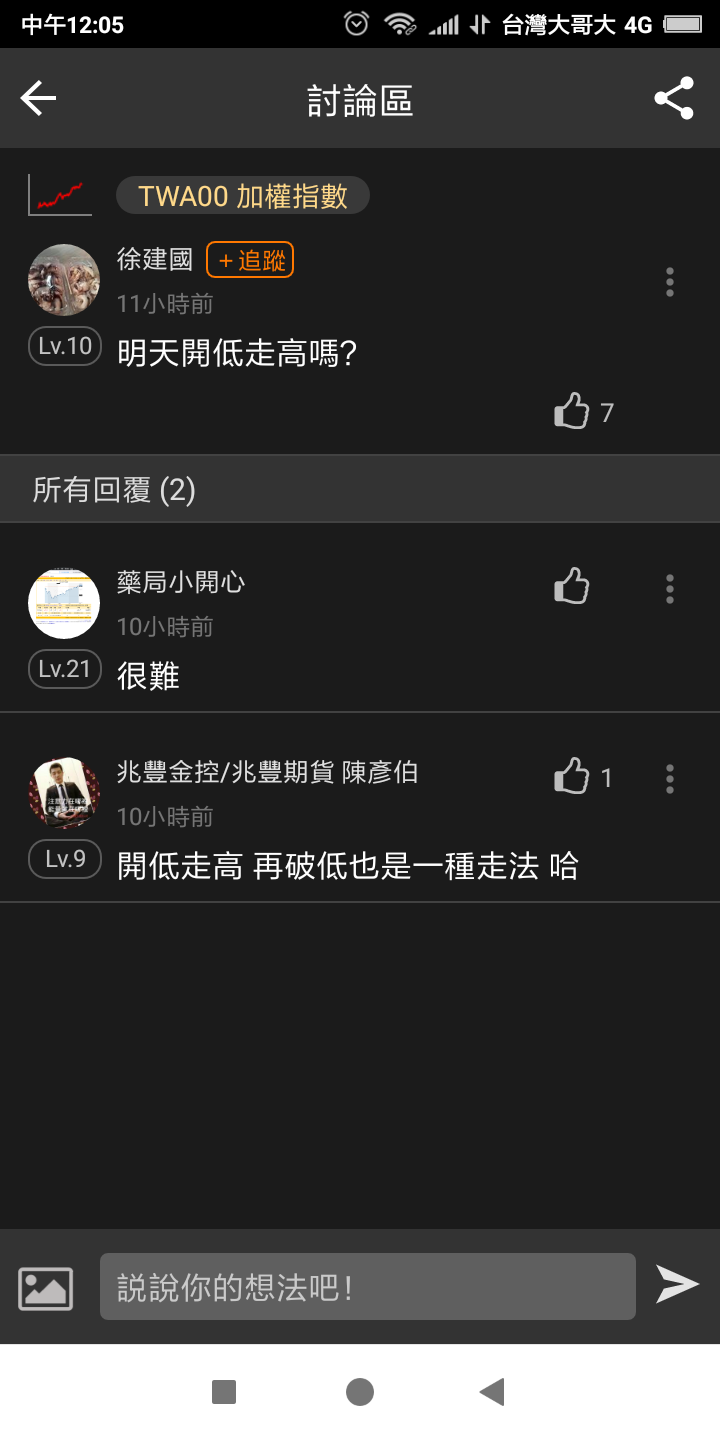Open more options on 陳彥伯's reply
Viewport: 720px width, 1440px height.
point(670,778)
